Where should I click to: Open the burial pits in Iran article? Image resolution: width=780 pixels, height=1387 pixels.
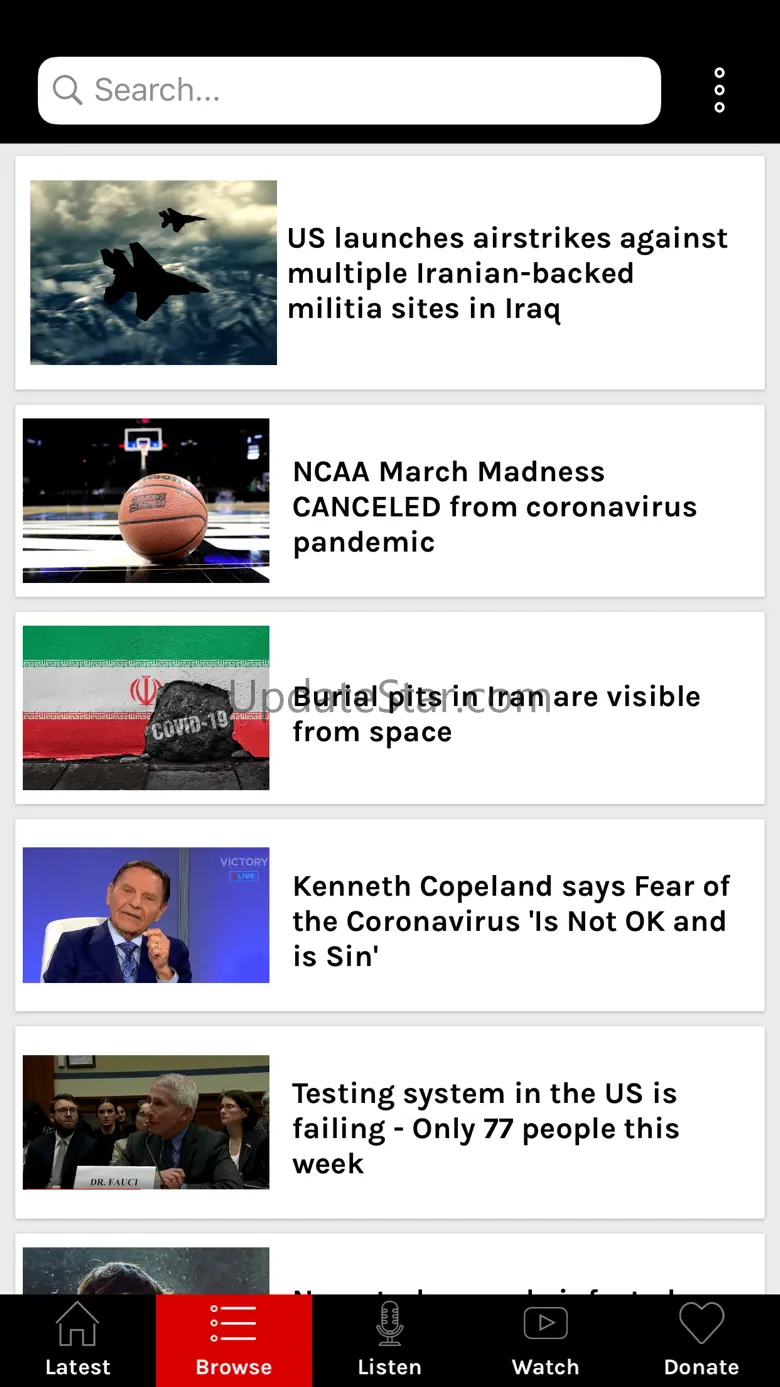pyautogui.click(x=390, y=708)
